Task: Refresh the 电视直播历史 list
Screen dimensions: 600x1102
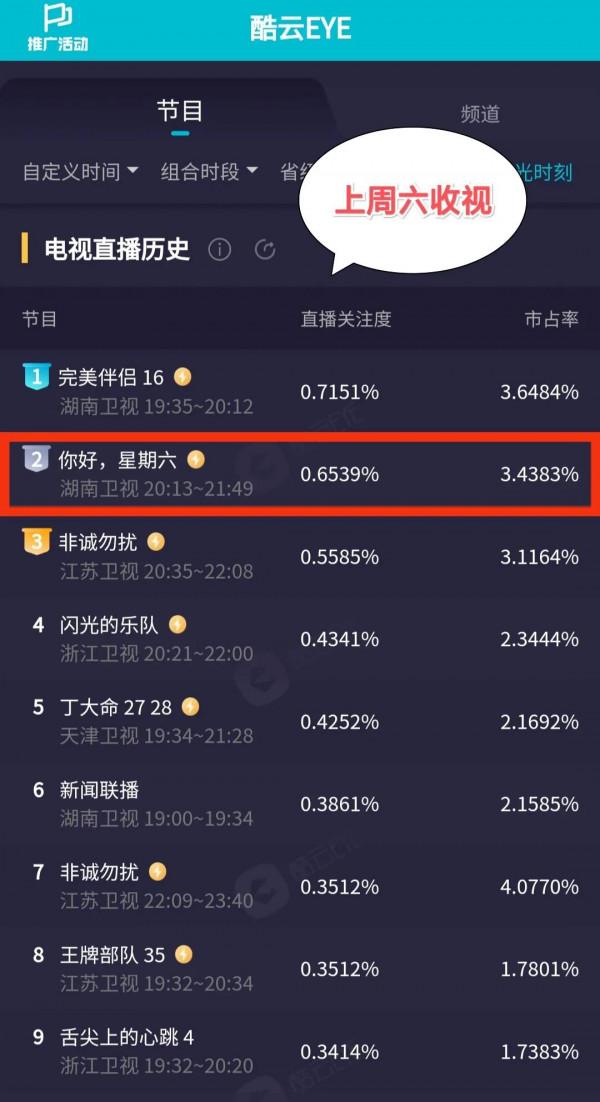Action: coord(265,250)
